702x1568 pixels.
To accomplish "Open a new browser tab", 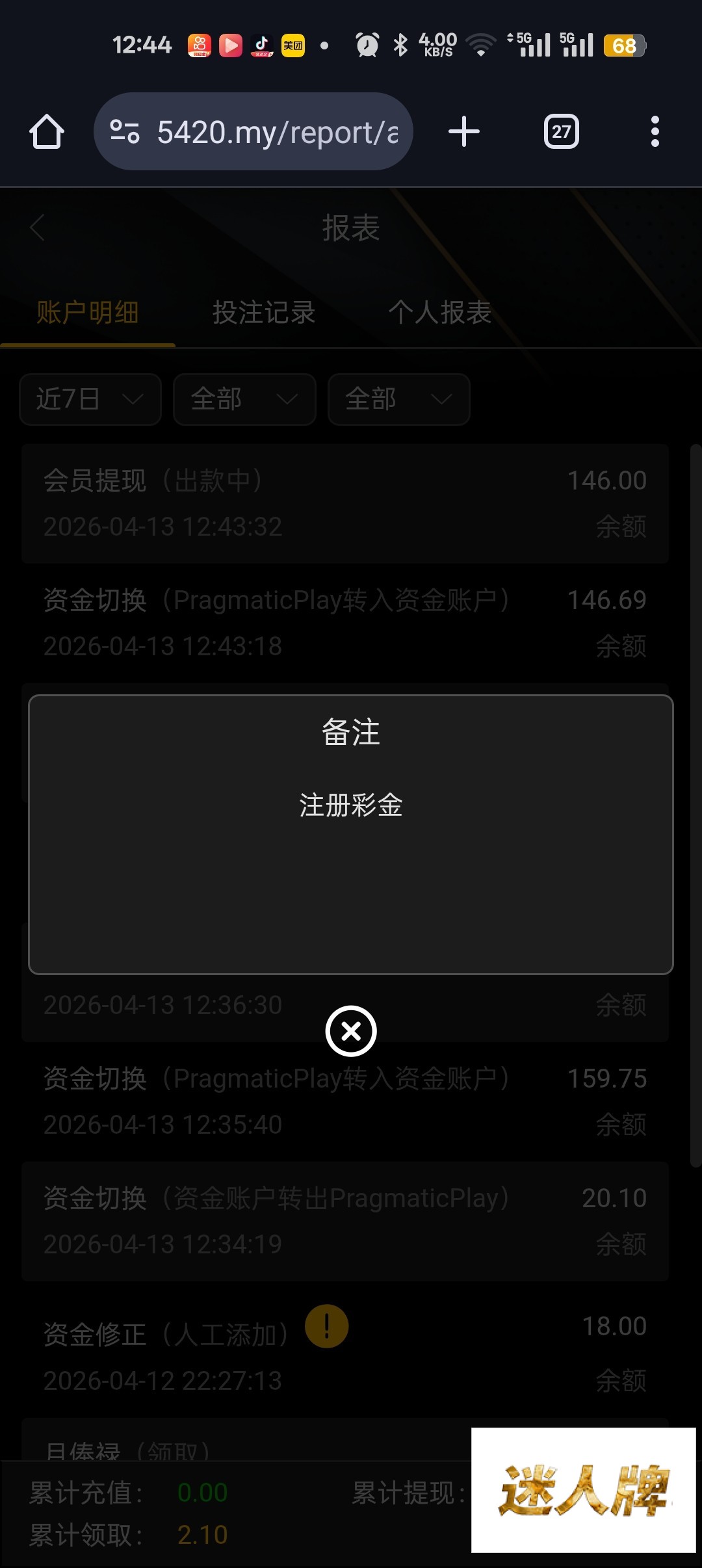I will (x=464, y=132).
